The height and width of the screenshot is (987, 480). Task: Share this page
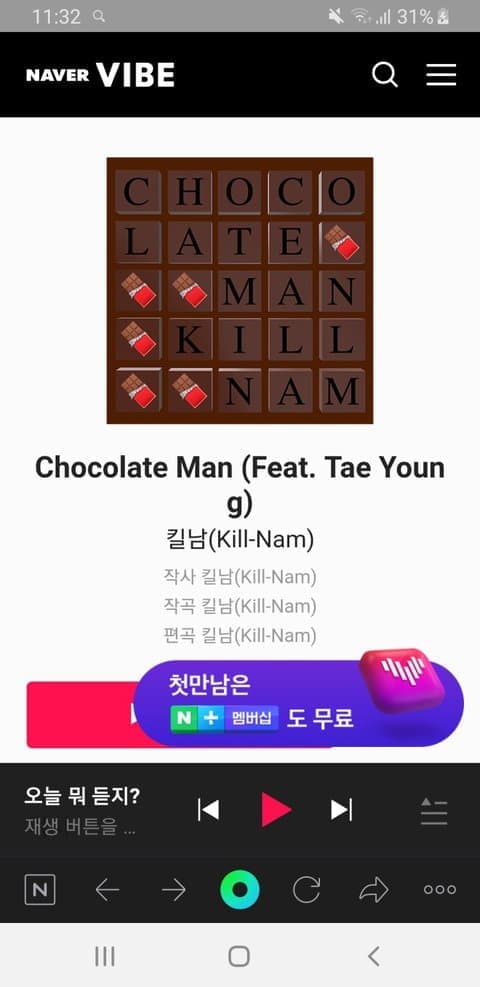374,889
